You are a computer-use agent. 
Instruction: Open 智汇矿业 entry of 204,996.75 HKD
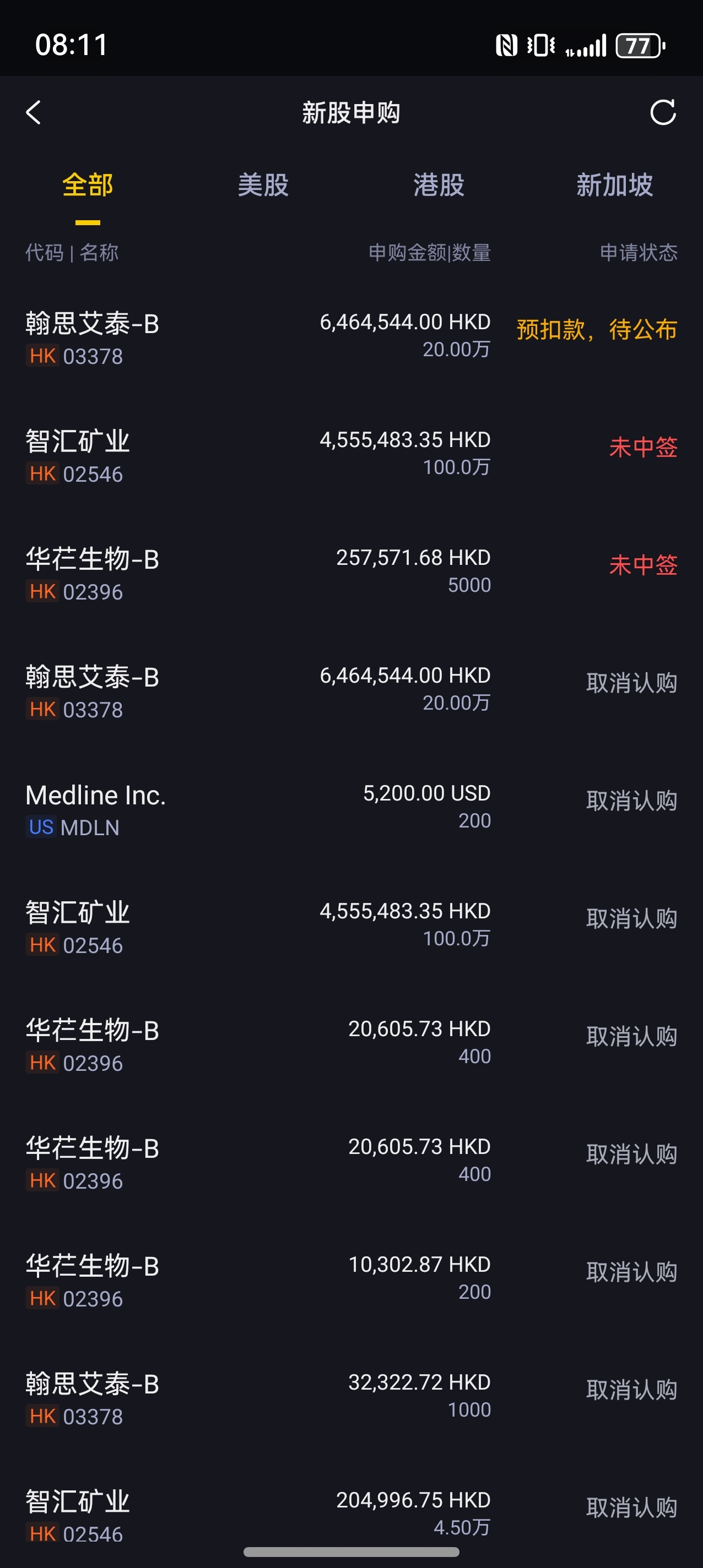pos(351,1515)
